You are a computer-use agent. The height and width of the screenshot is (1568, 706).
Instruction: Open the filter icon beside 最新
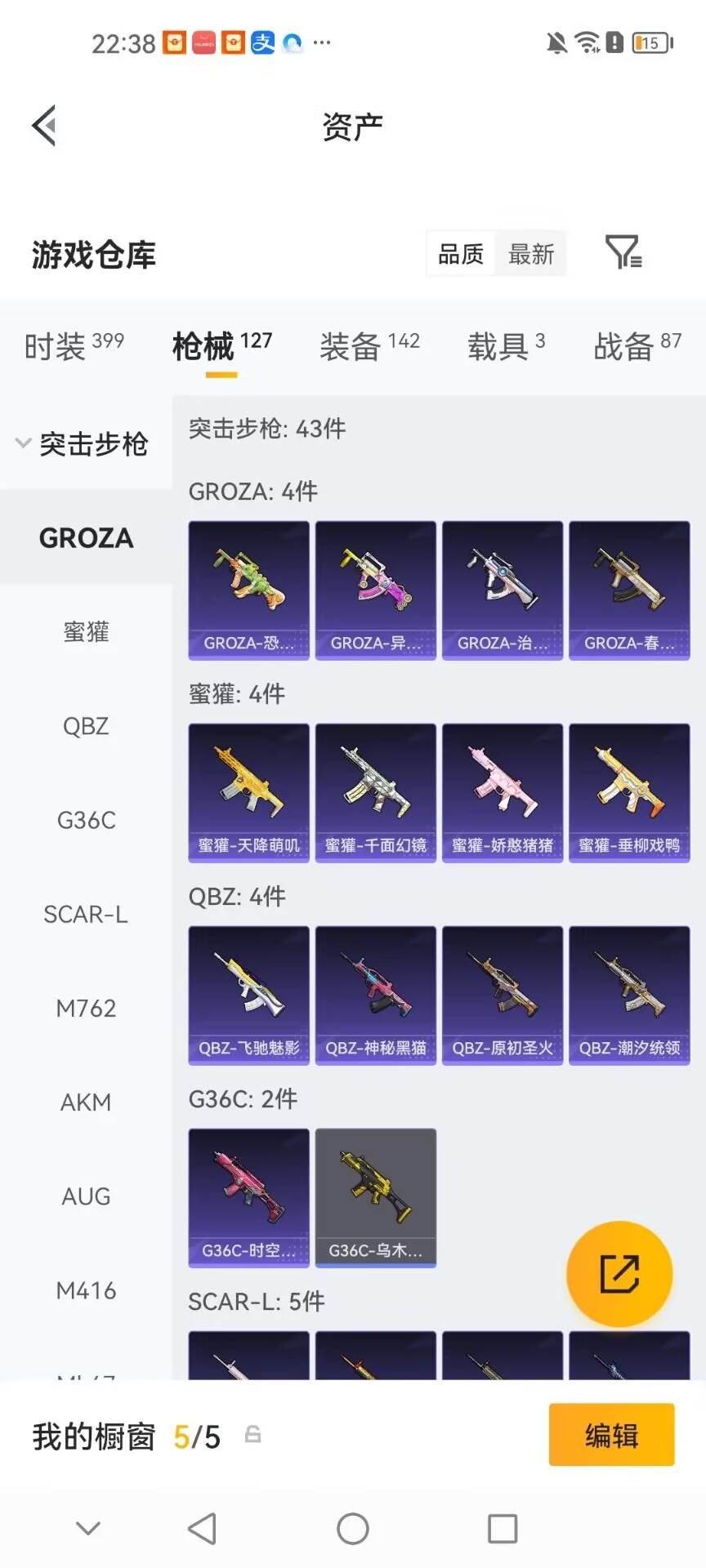click(623, 252)
